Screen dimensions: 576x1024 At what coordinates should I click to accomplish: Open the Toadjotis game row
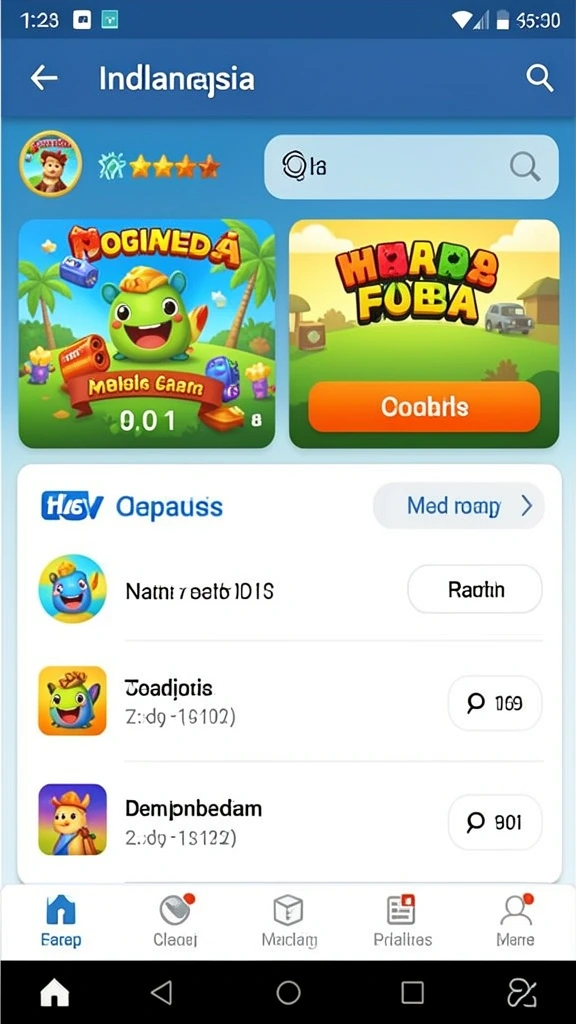289,701
